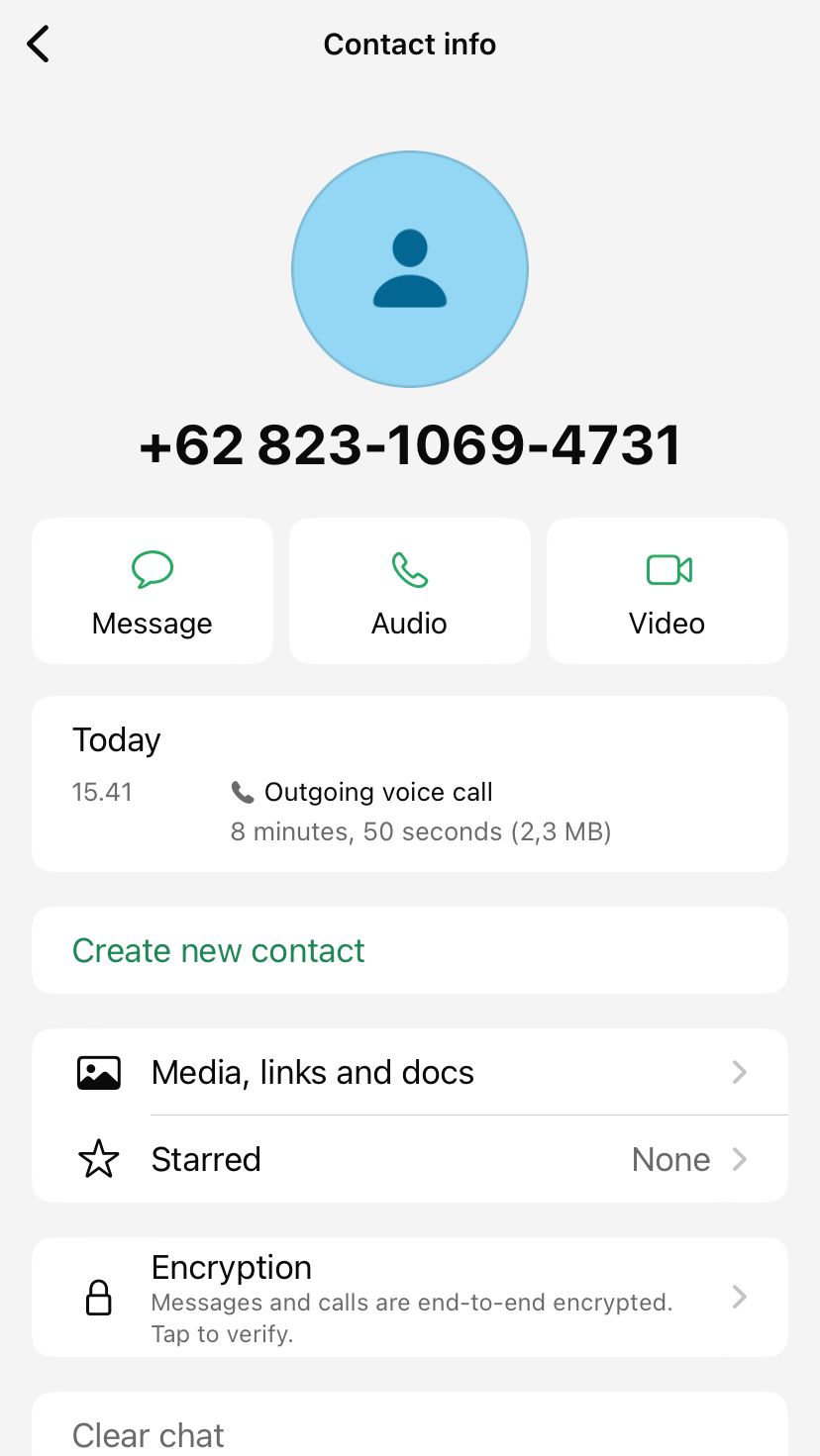Open the contact's profile picture
Image resolution: width=820 pixels, height=1456 pixels.
pos(410,269)
